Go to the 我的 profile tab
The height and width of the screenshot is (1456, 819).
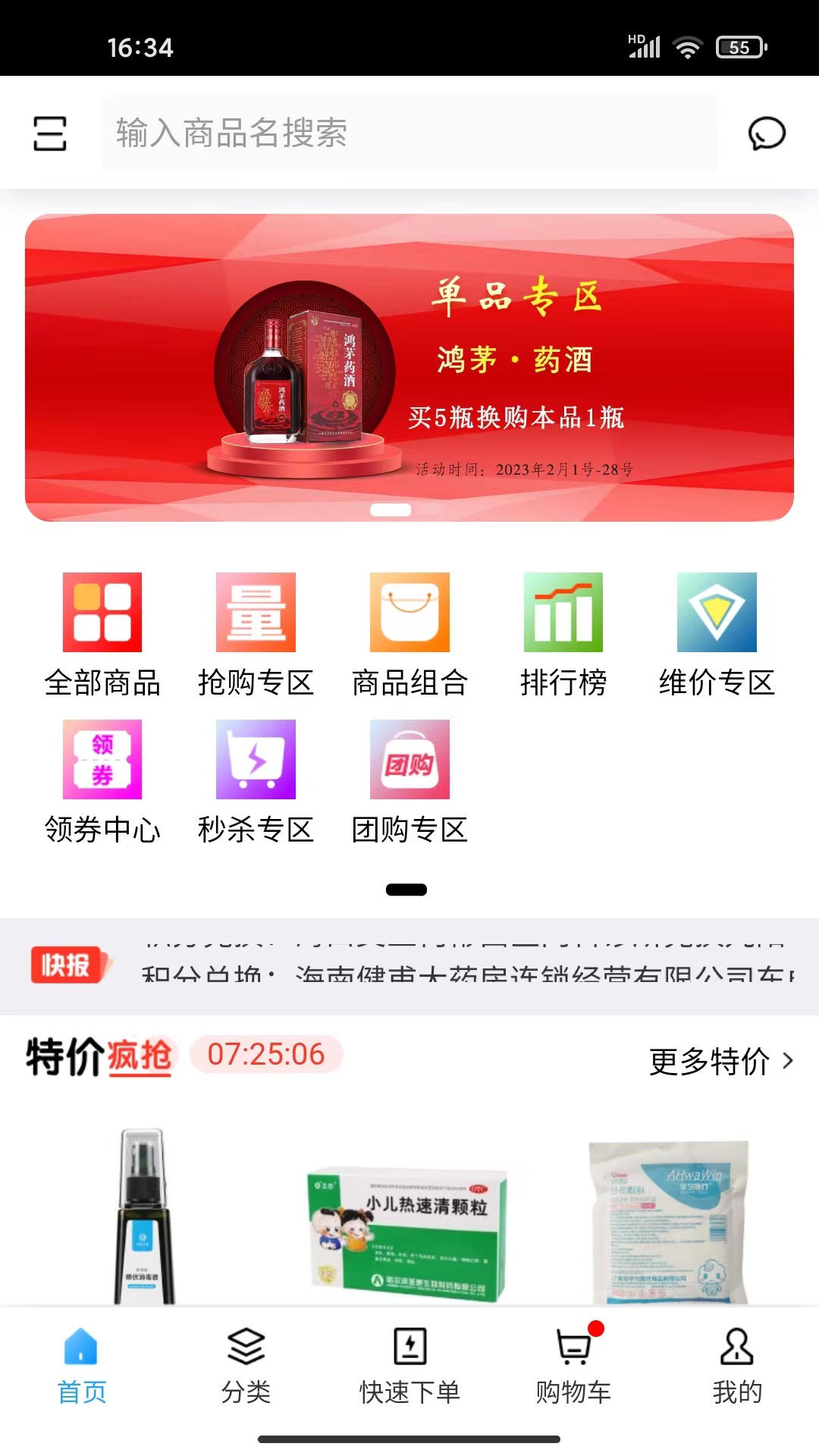(x=736, y=1367)
